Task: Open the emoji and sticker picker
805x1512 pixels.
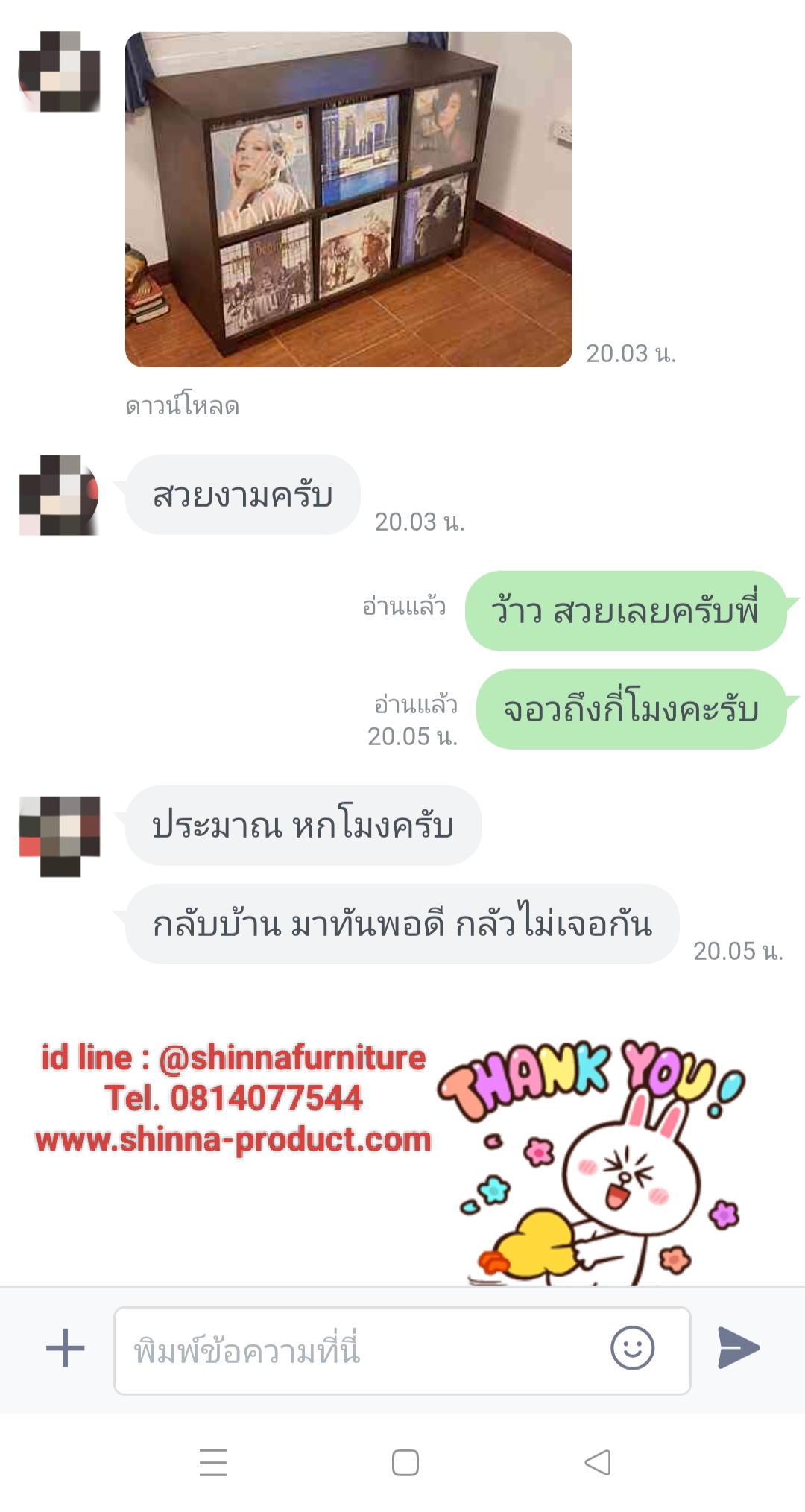Action: click(632, 1348)
